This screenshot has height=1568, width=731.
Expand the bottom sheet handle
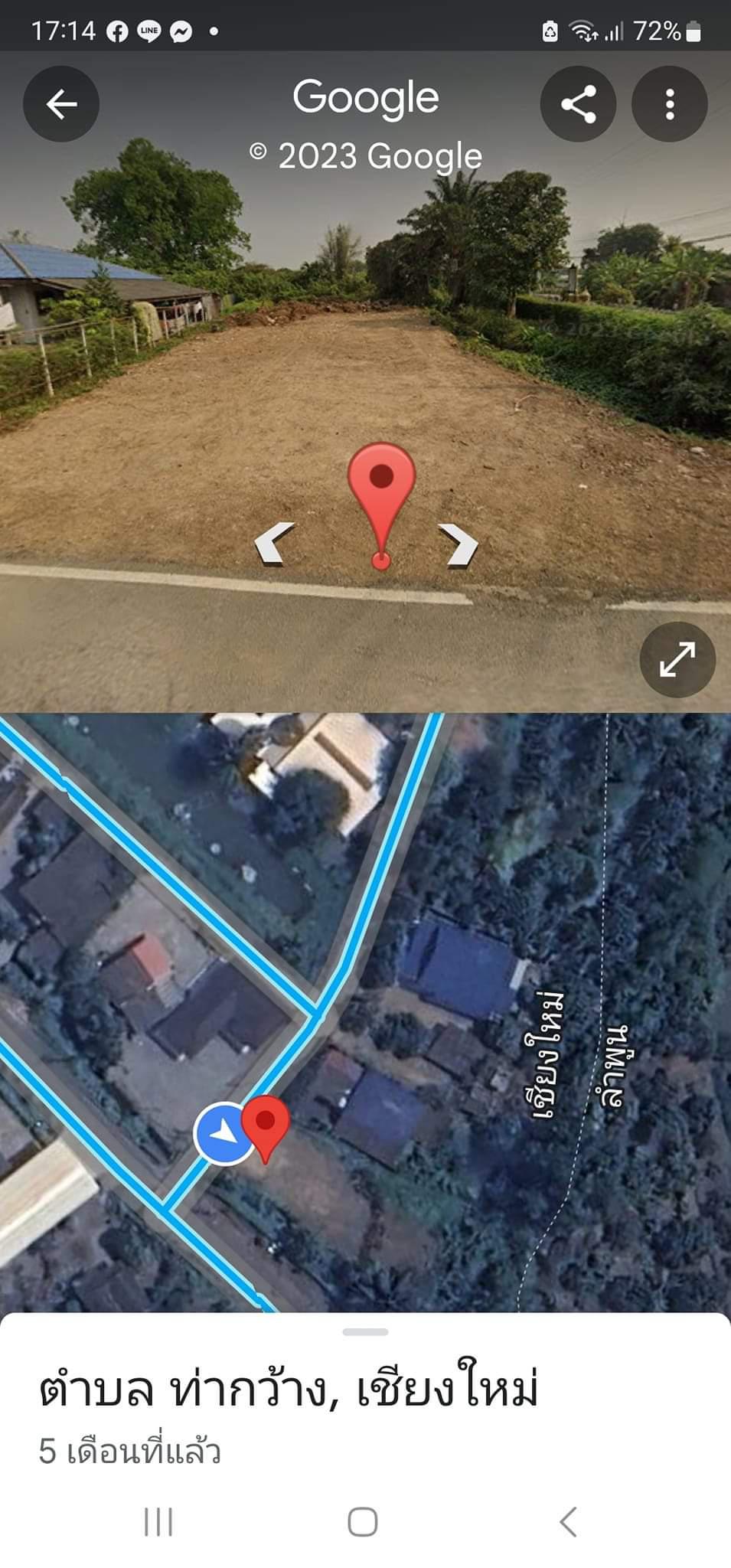[366, 1332]
